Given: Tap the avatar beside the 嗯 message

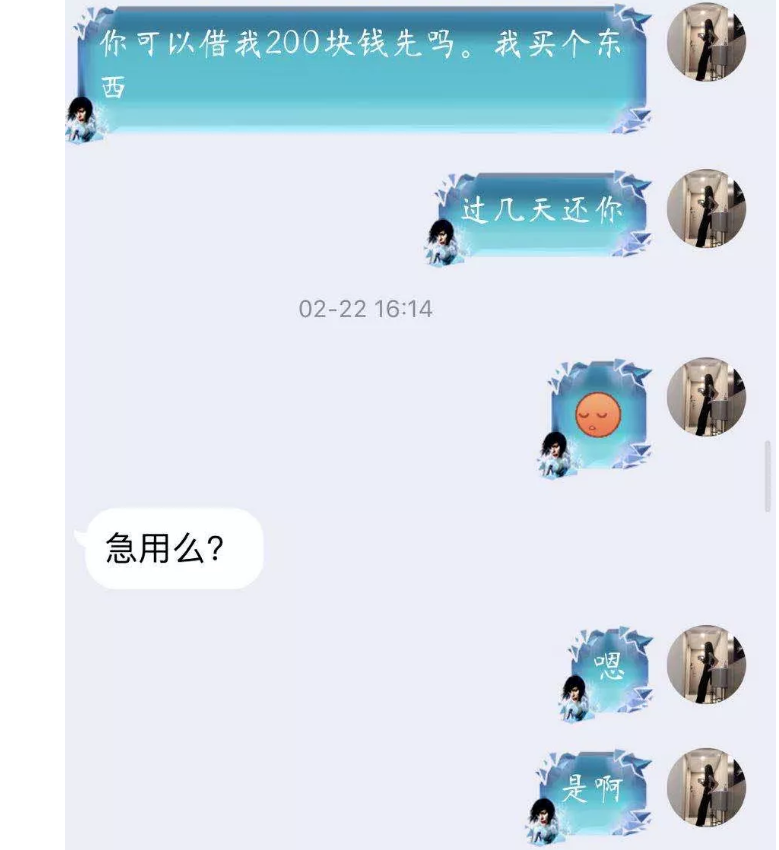Looking at the screenshot, I should 706,665.
